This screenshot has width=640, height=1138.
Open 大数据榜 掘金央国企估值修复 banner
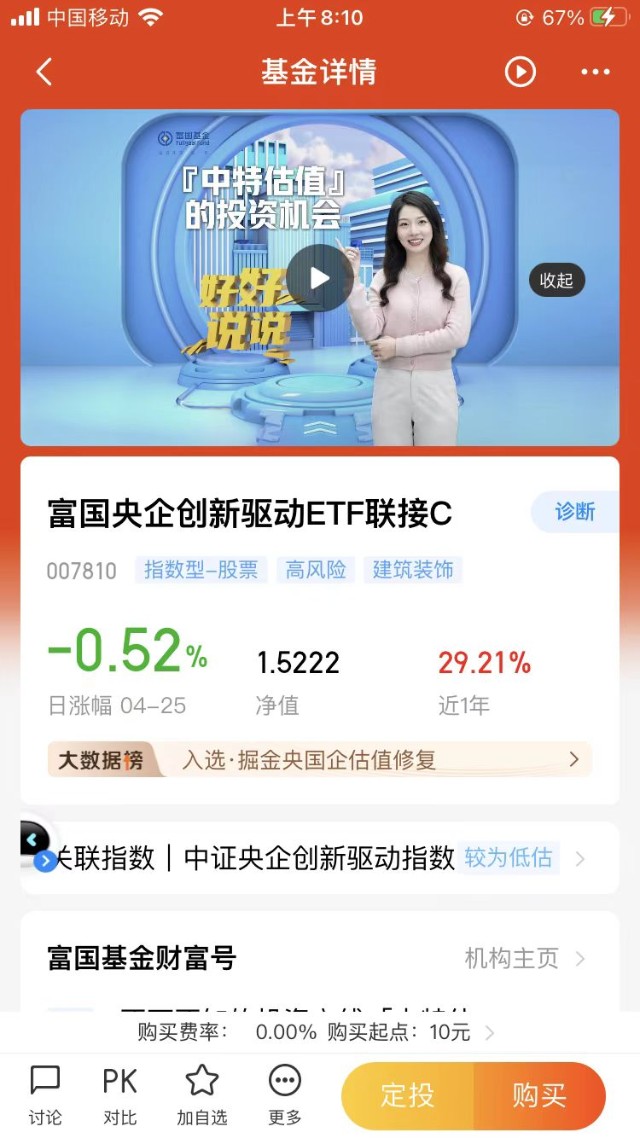[320, 760]
